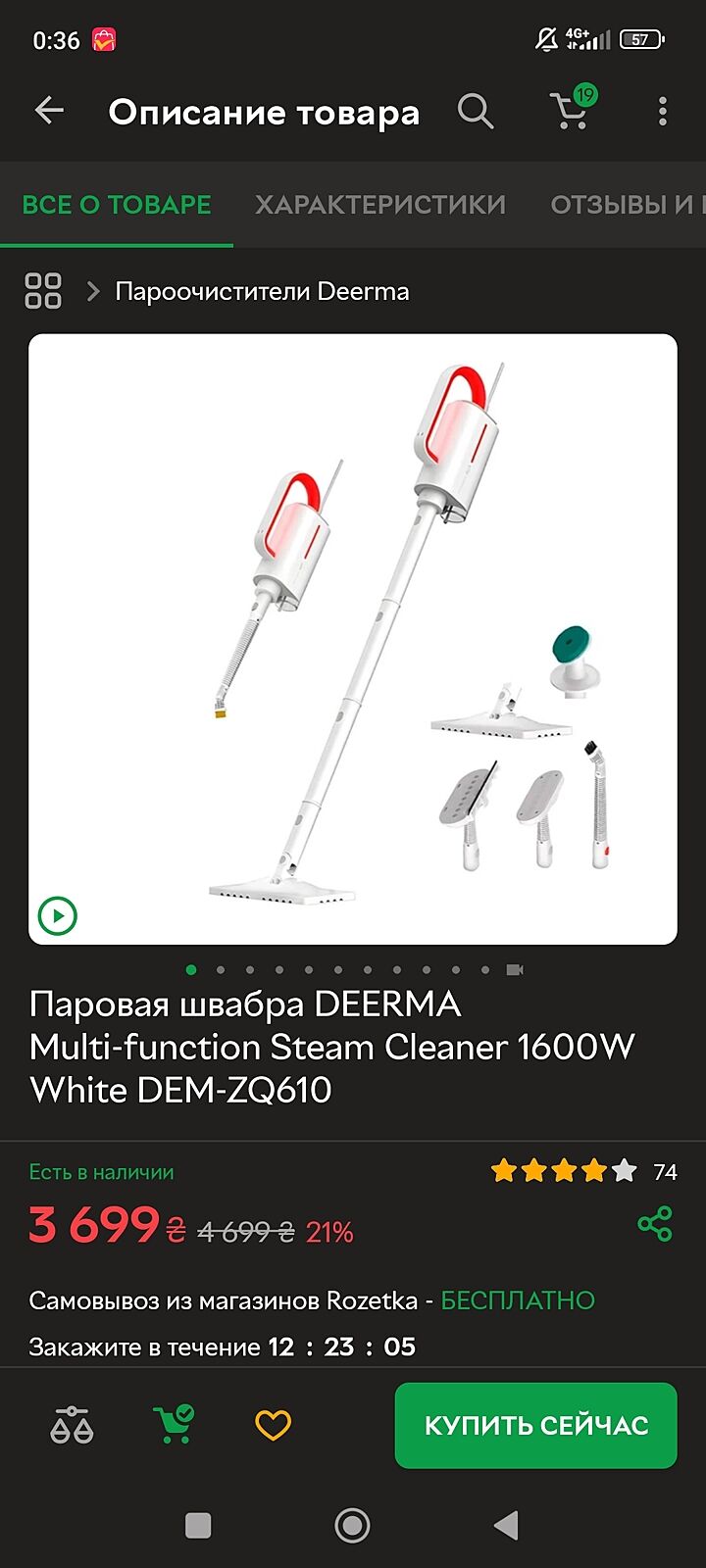Viewport: 706px width, 1568px height.
Task: Open the catalog grid icon
Action: click(x=43, y=291)
